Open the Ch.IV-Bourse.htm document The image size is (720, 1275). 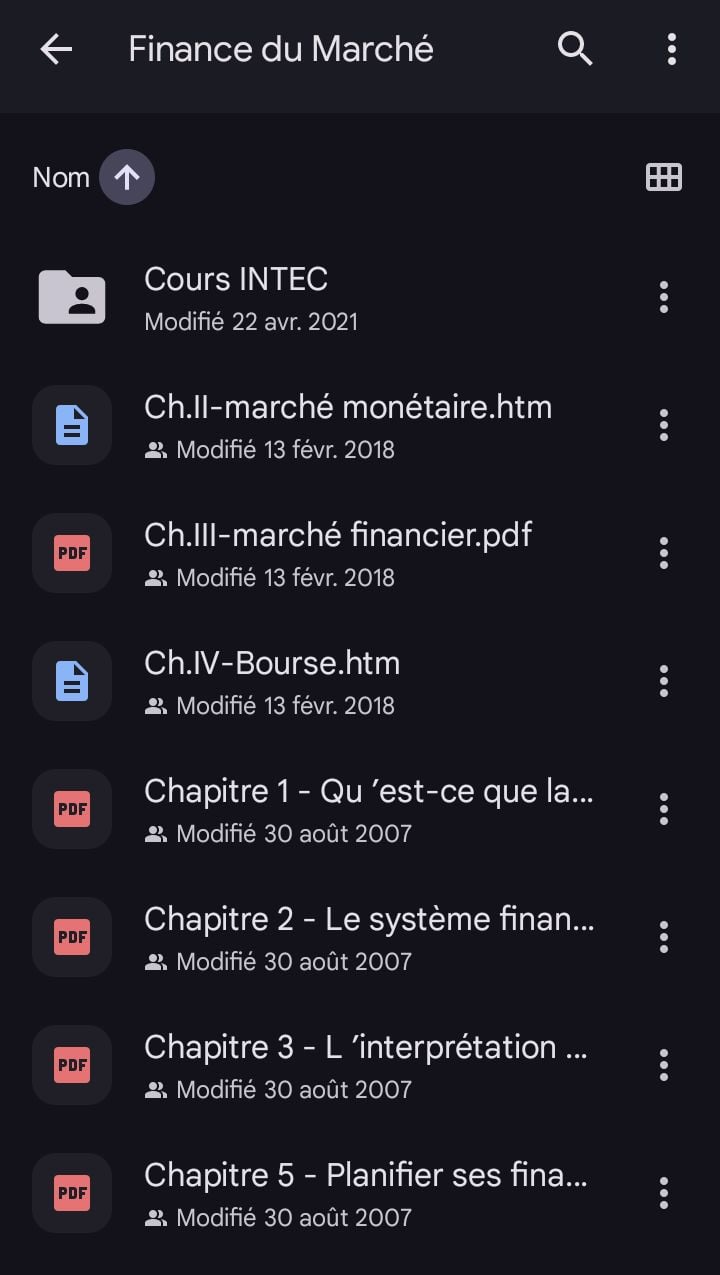[x=272, y=681]
